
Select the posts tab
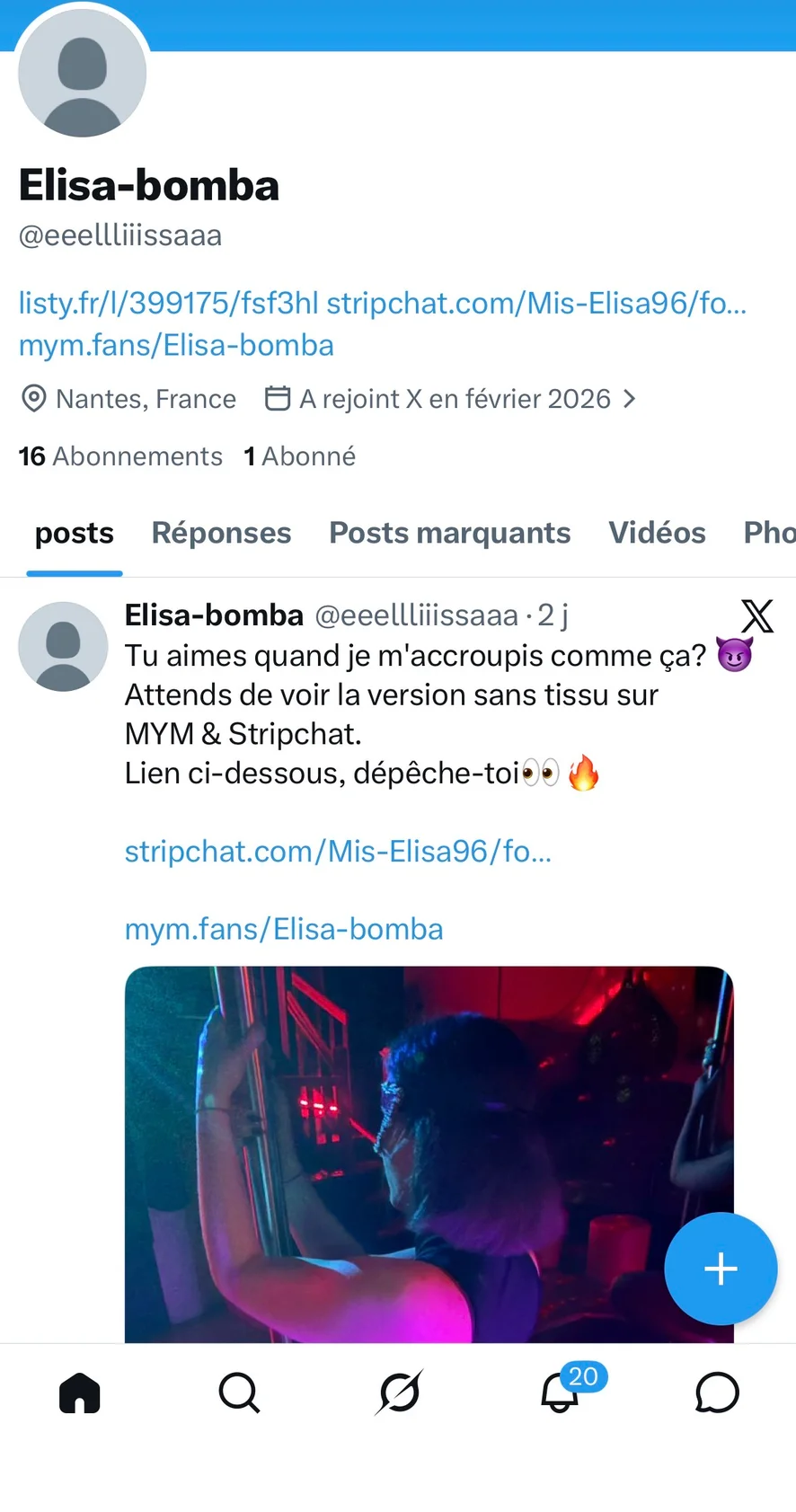75,533
